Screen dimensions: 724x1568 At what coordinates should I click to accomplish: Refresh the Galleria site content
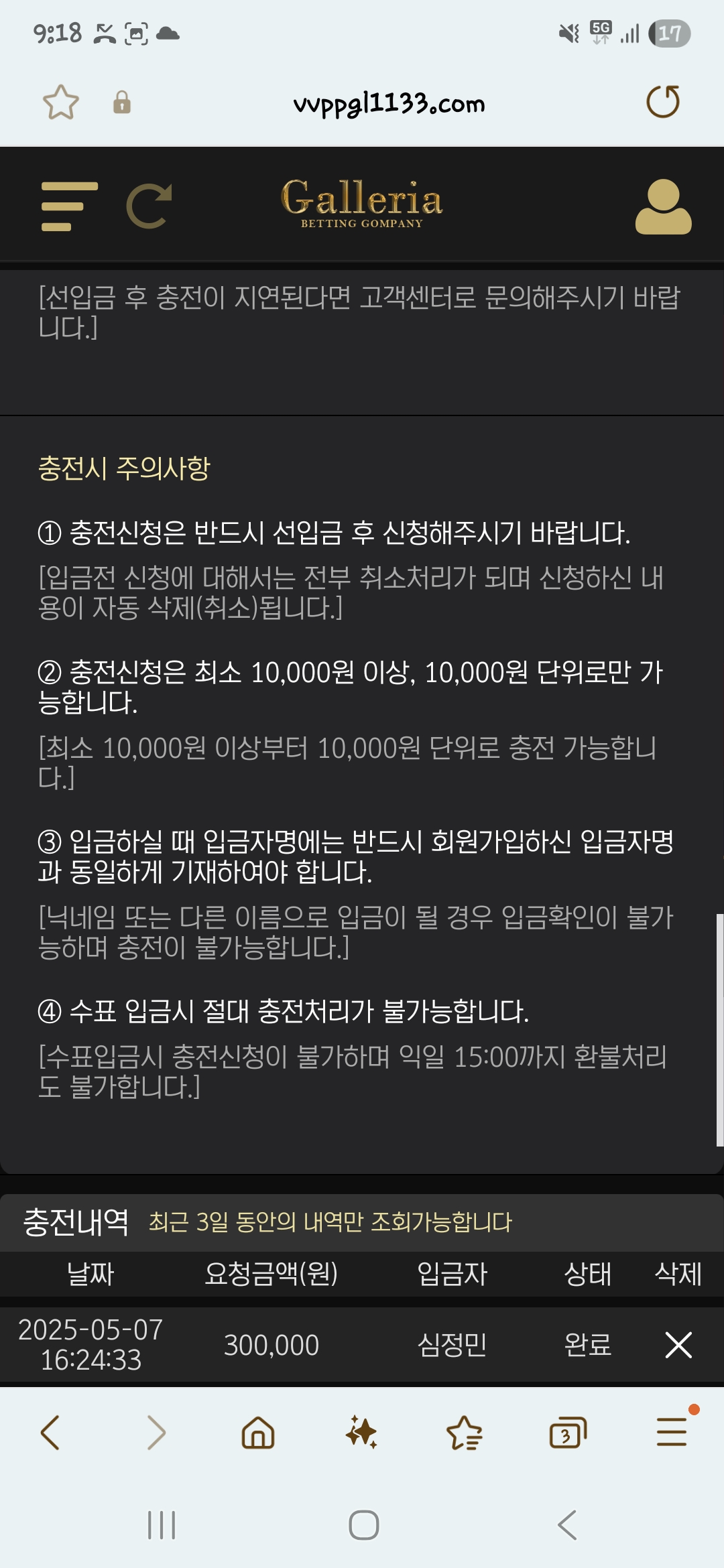click(x=149, y=206)
